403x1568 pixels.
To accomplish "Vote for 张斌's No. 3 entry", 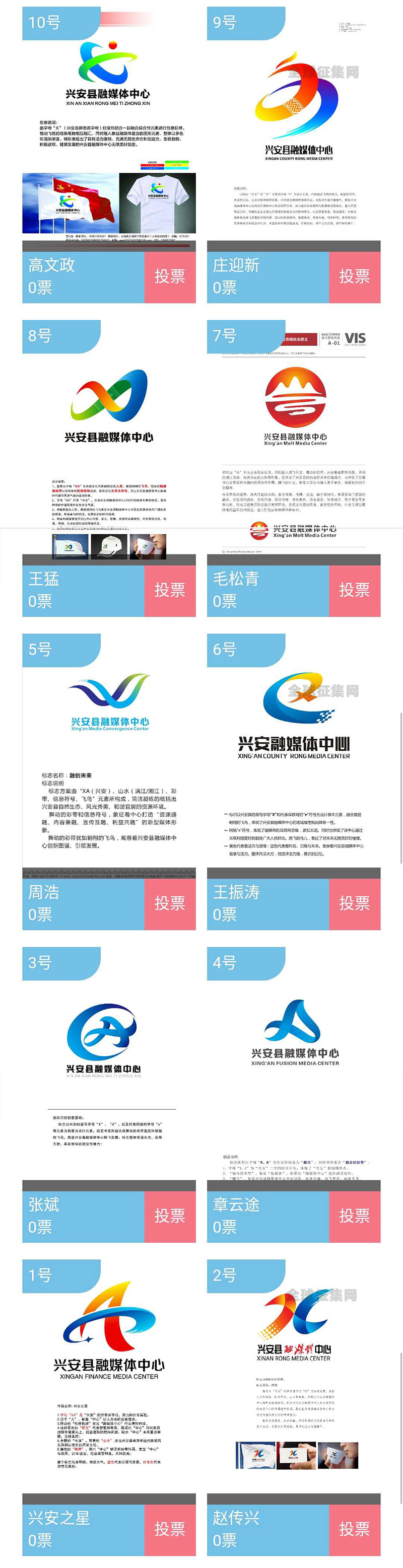I will [170, 1216].
